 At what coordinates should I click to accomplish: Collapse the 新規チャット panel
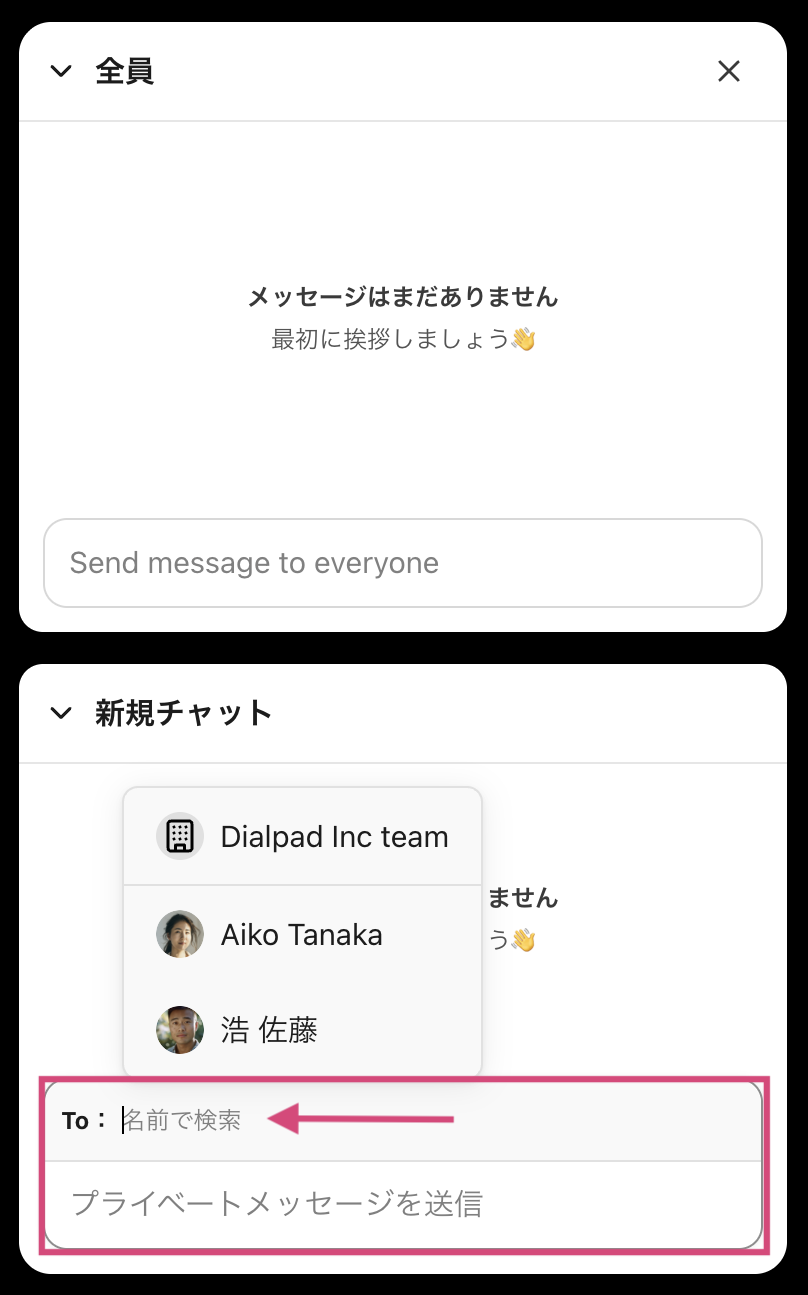pyautogui.click(x=61, y=713)
